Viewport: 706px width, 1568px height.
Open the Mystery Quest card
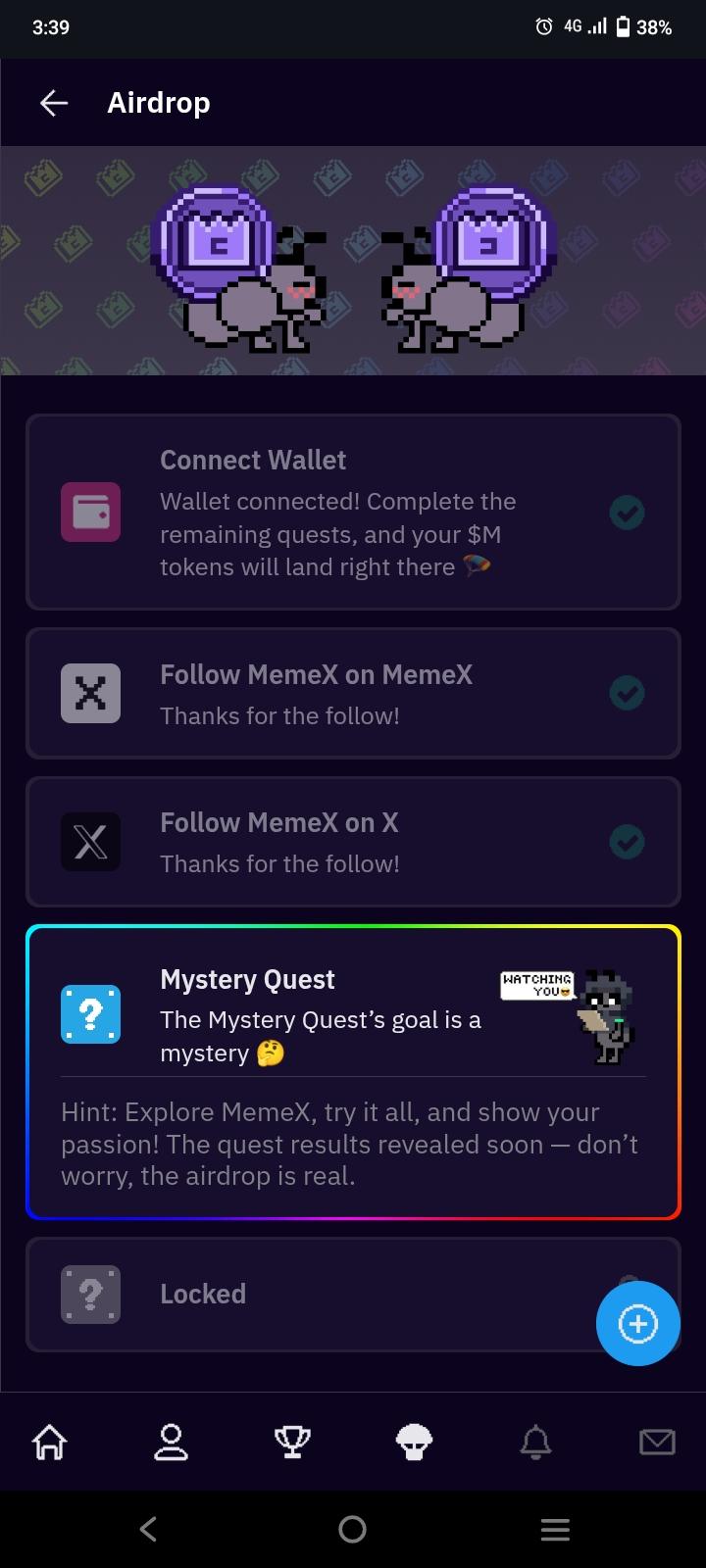pyautogui.click(x=353, y=1072)
